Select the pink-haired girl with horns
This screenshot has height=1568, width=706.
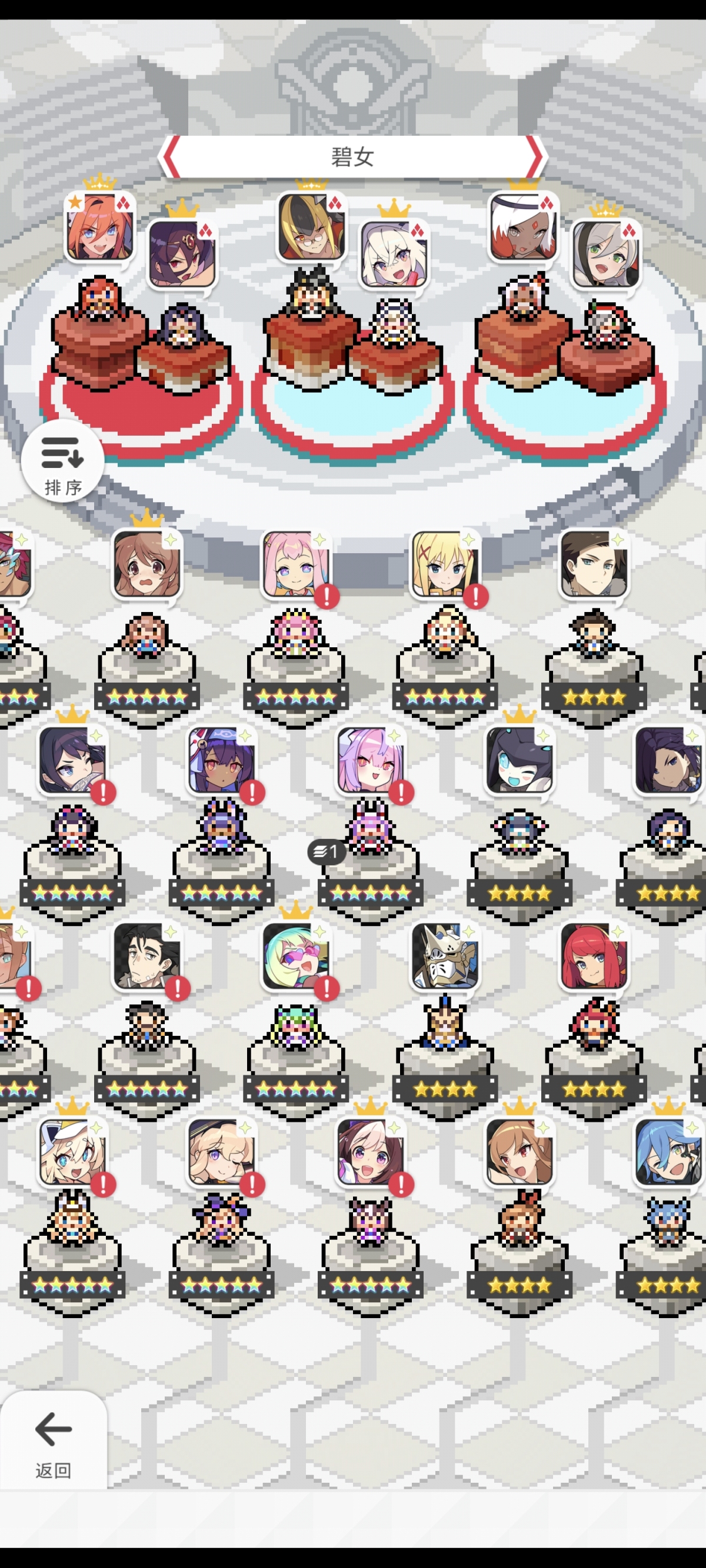369,760
